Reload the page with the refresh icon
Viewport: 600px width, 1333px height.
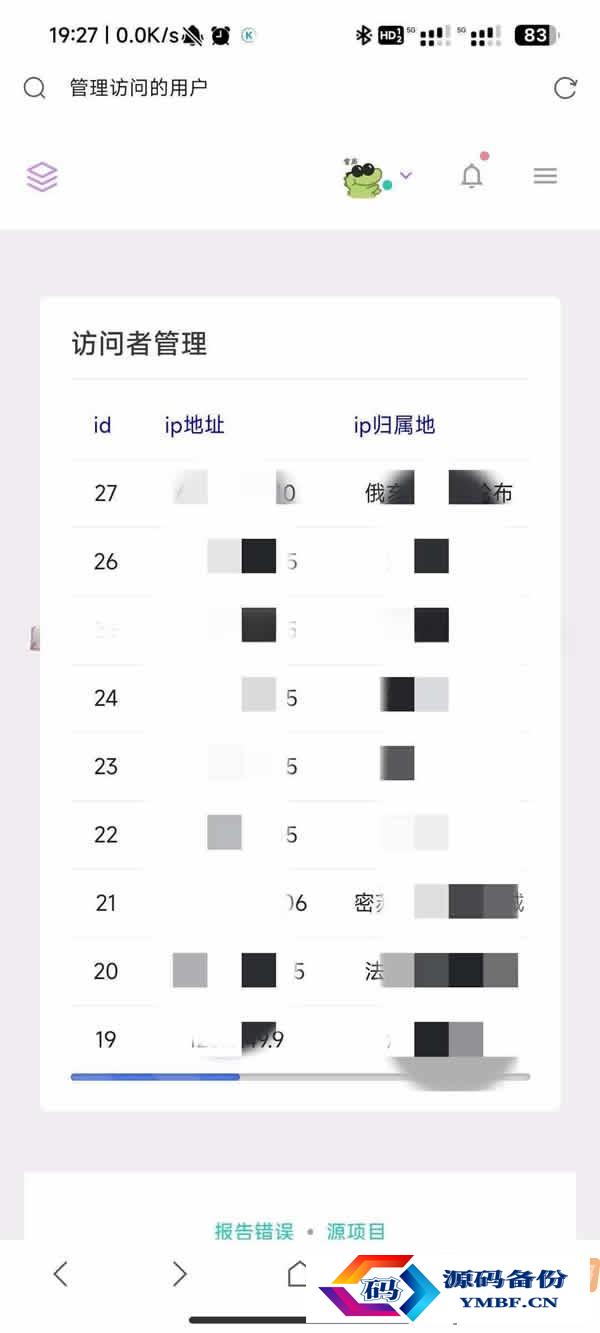[x=565, y=88]
